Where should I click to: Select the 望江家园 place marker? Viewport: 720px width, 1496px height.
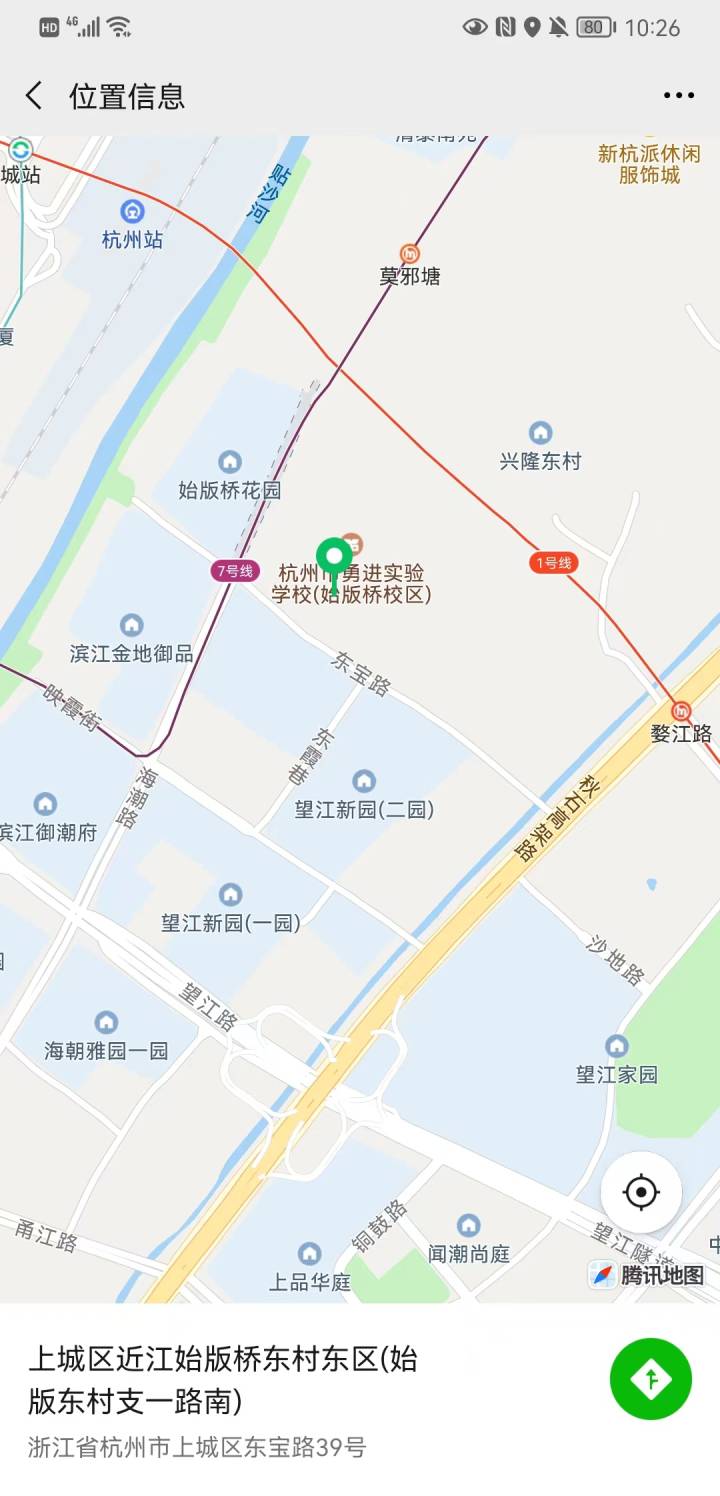coord(617,1047)
